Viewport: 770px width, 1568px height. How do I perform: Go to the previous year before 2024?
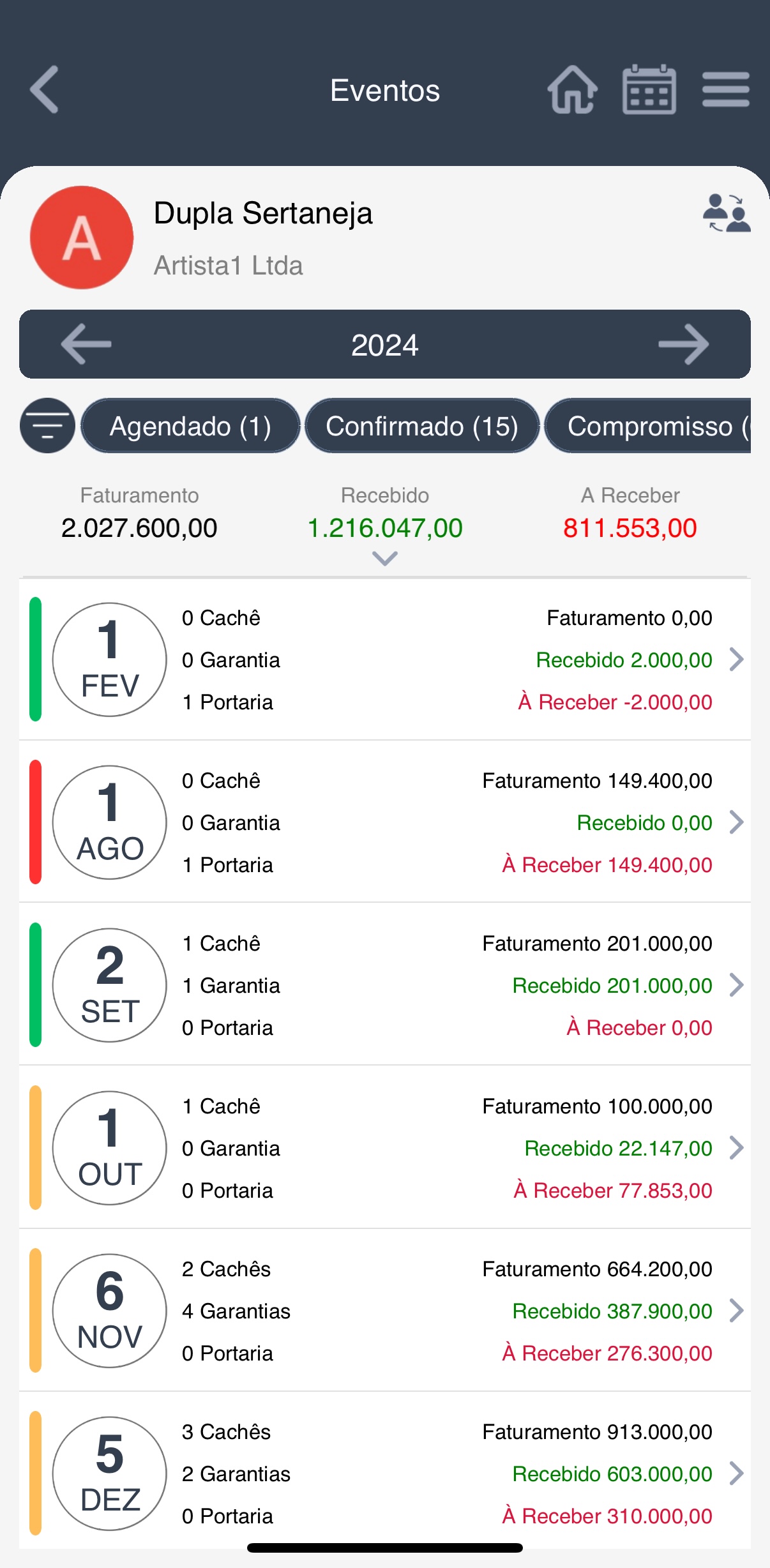pos(86,344)
